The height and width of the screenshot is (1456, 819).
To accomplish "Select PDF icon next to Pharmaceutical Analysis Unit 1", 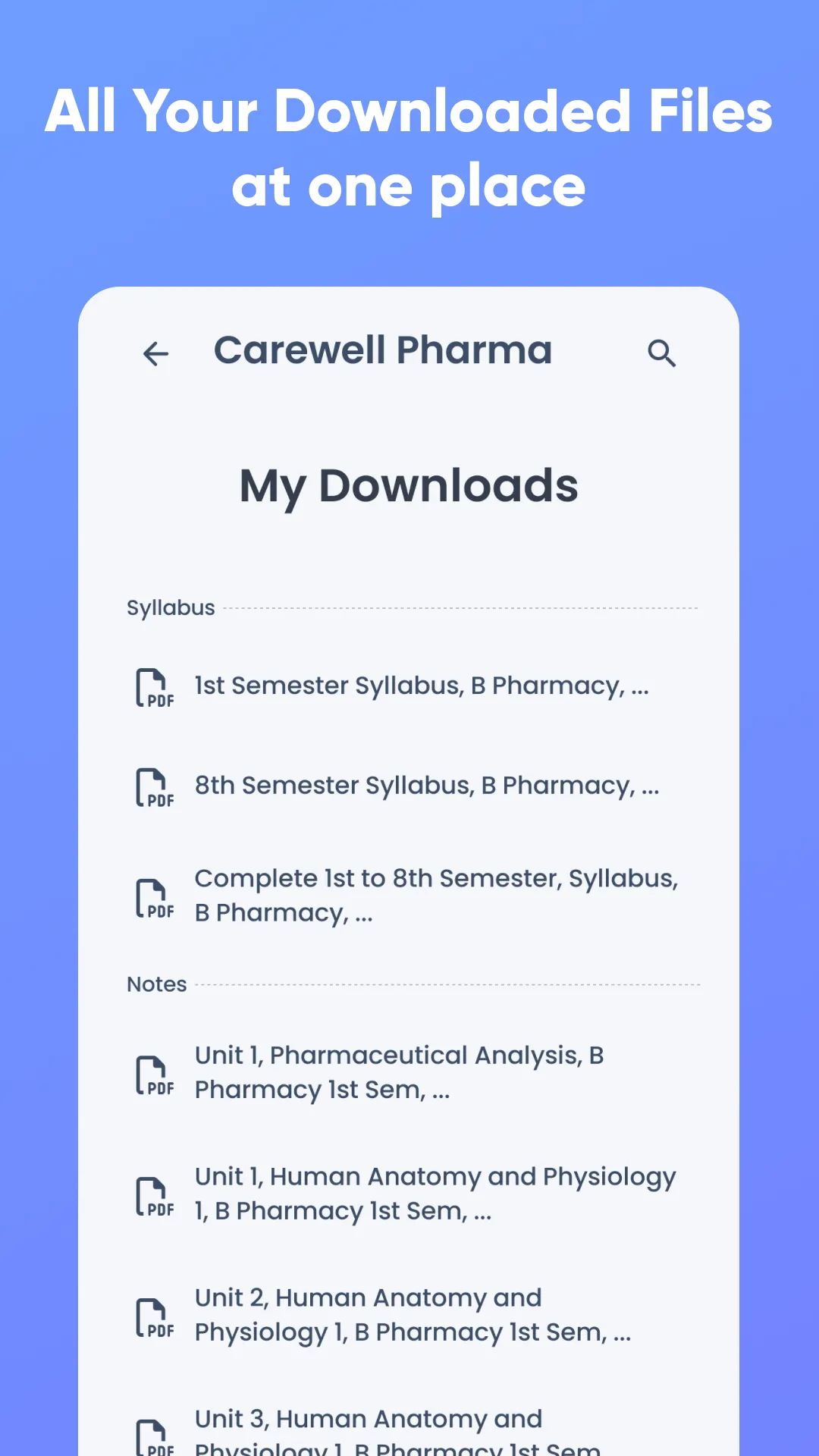I will tap(154, 1075).
